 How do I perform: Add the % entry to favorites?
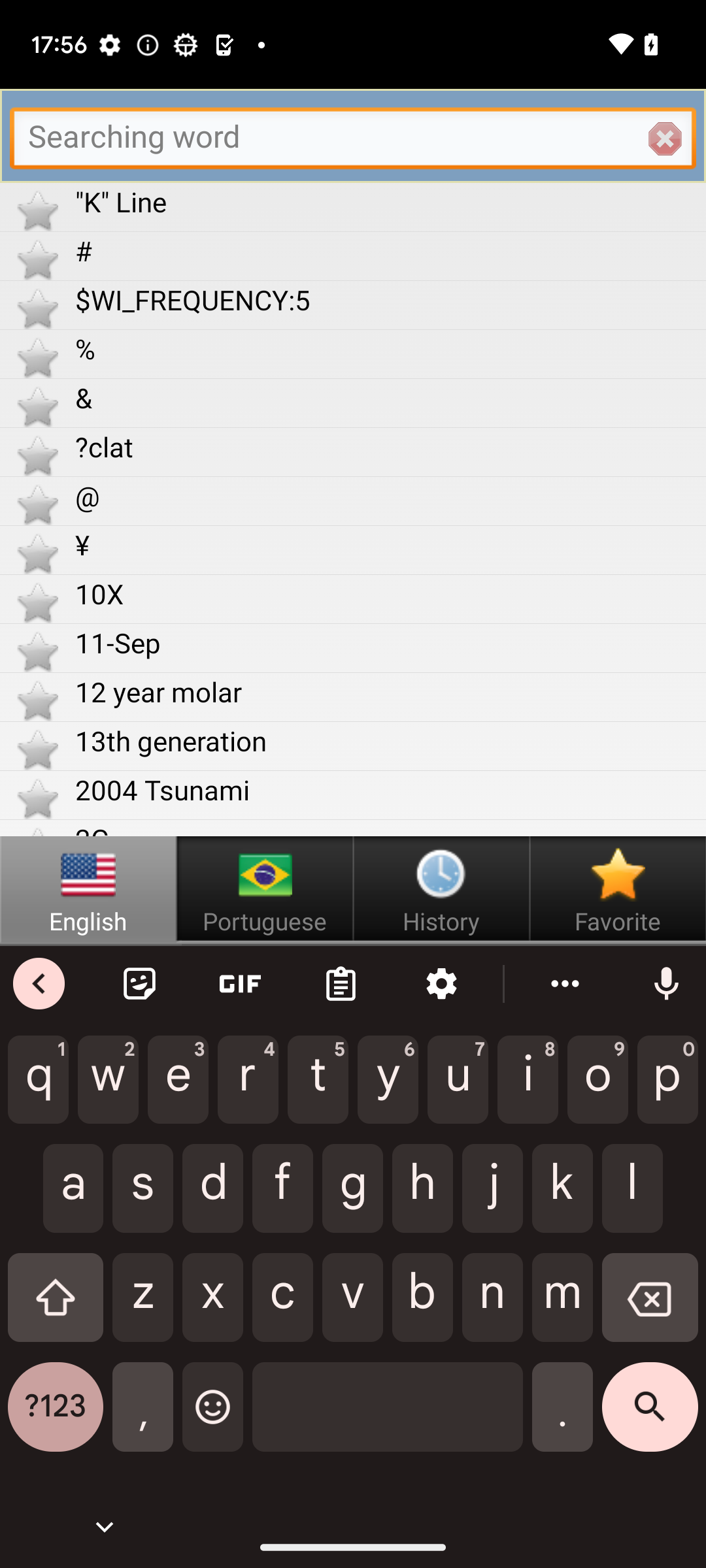(37, 357)
